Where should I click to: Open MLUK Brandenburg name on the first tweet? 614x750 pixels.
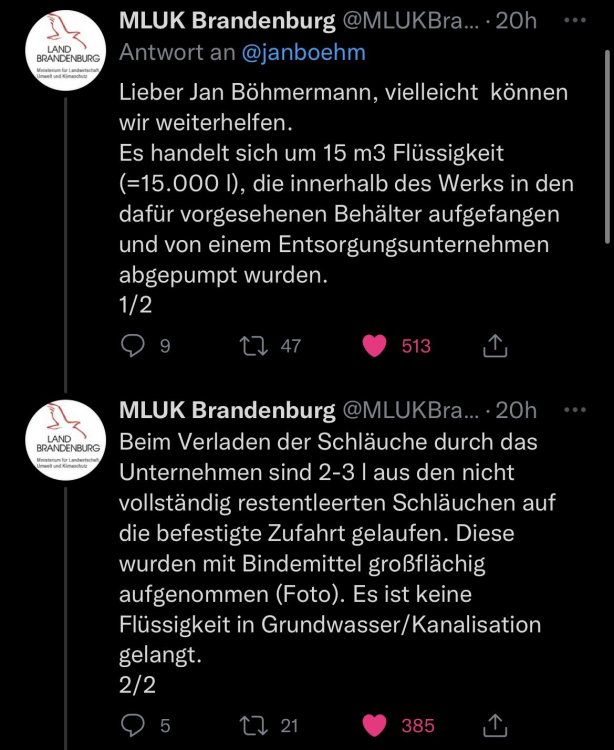[226, 21]
